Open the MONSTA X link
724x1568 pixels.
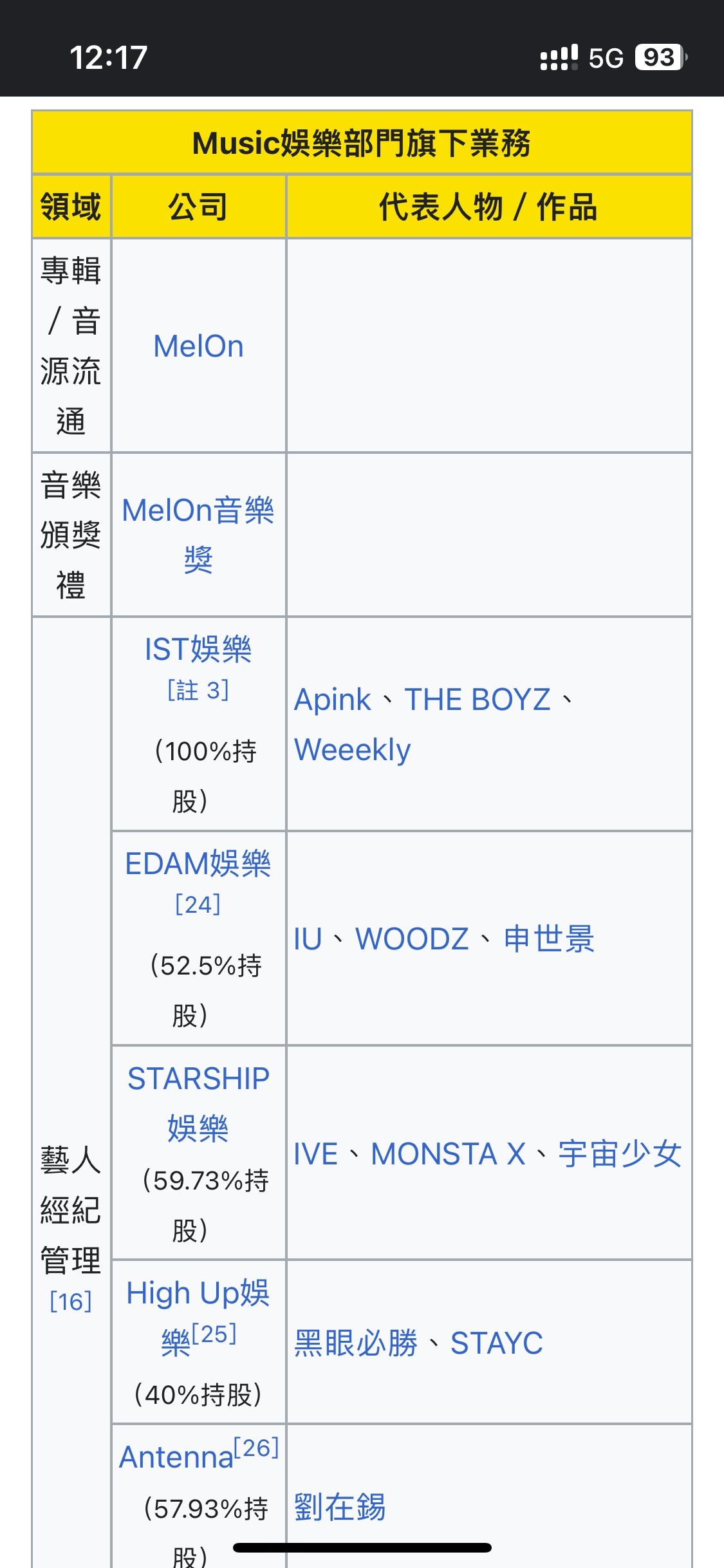(x=449, y=1153)
